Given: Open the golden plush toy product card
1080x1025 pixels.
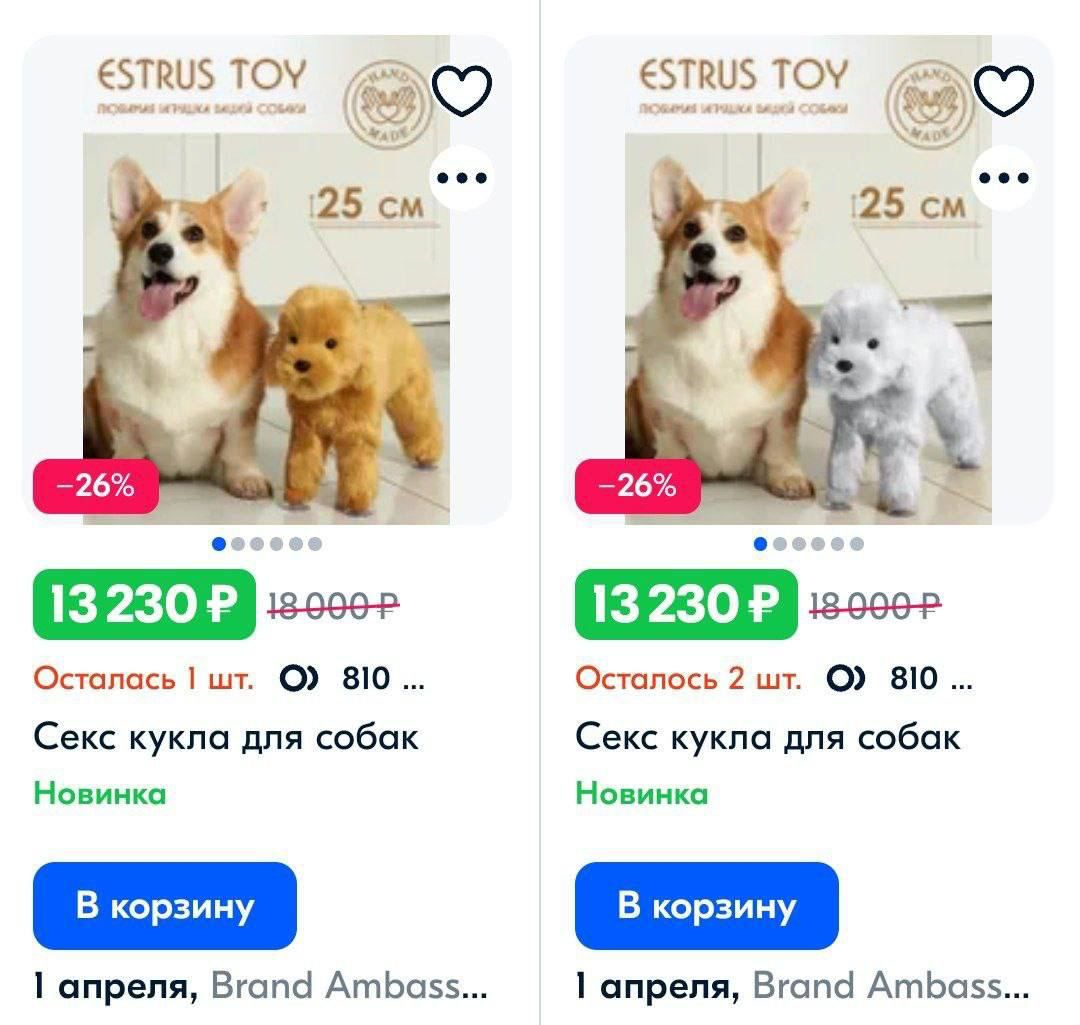Looking at the screenshot, I should tap(265, 330).
